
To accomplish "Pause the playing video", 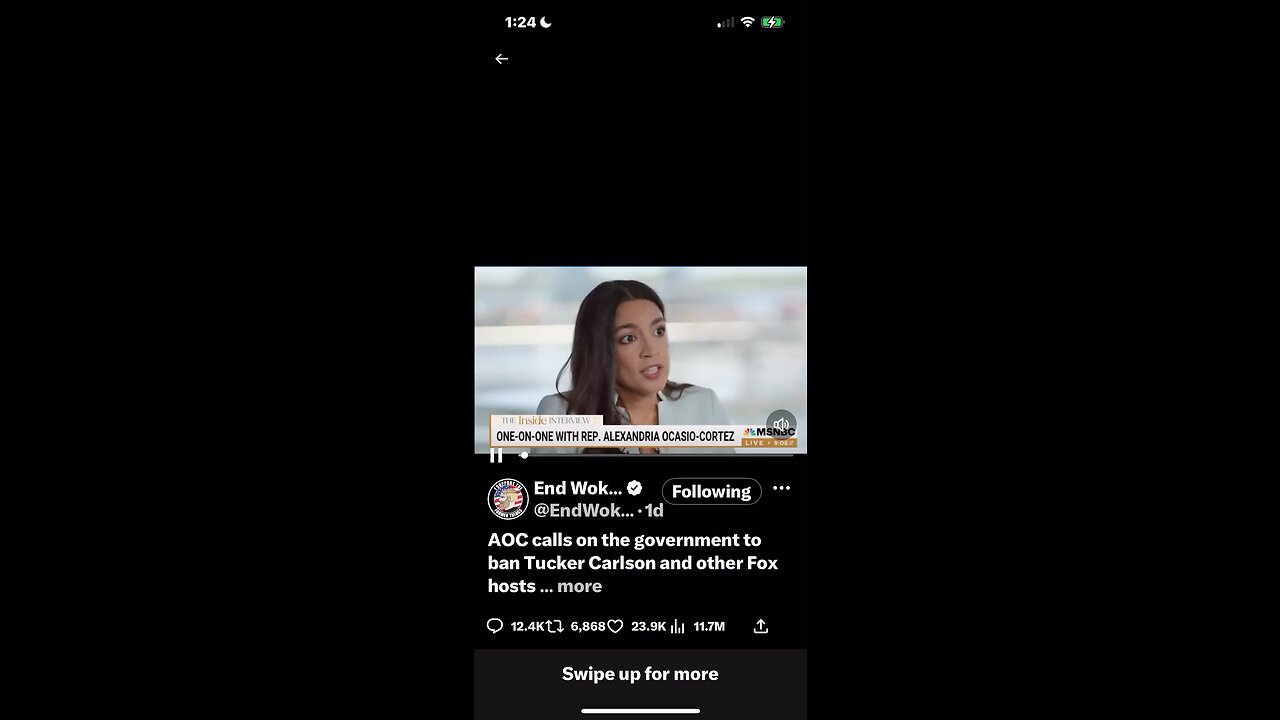I will (496, 456).
